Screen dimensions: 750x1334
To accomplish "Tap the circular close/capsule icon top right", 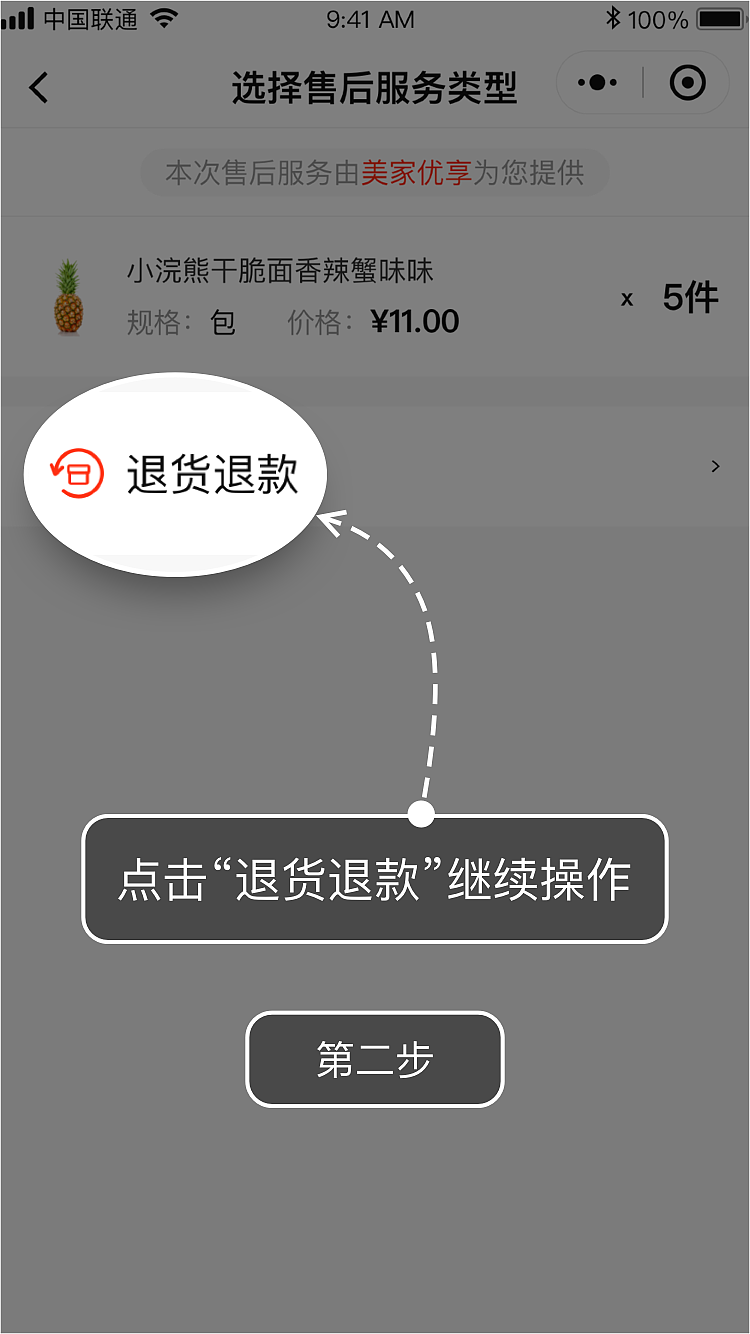I will coord(686,84).
